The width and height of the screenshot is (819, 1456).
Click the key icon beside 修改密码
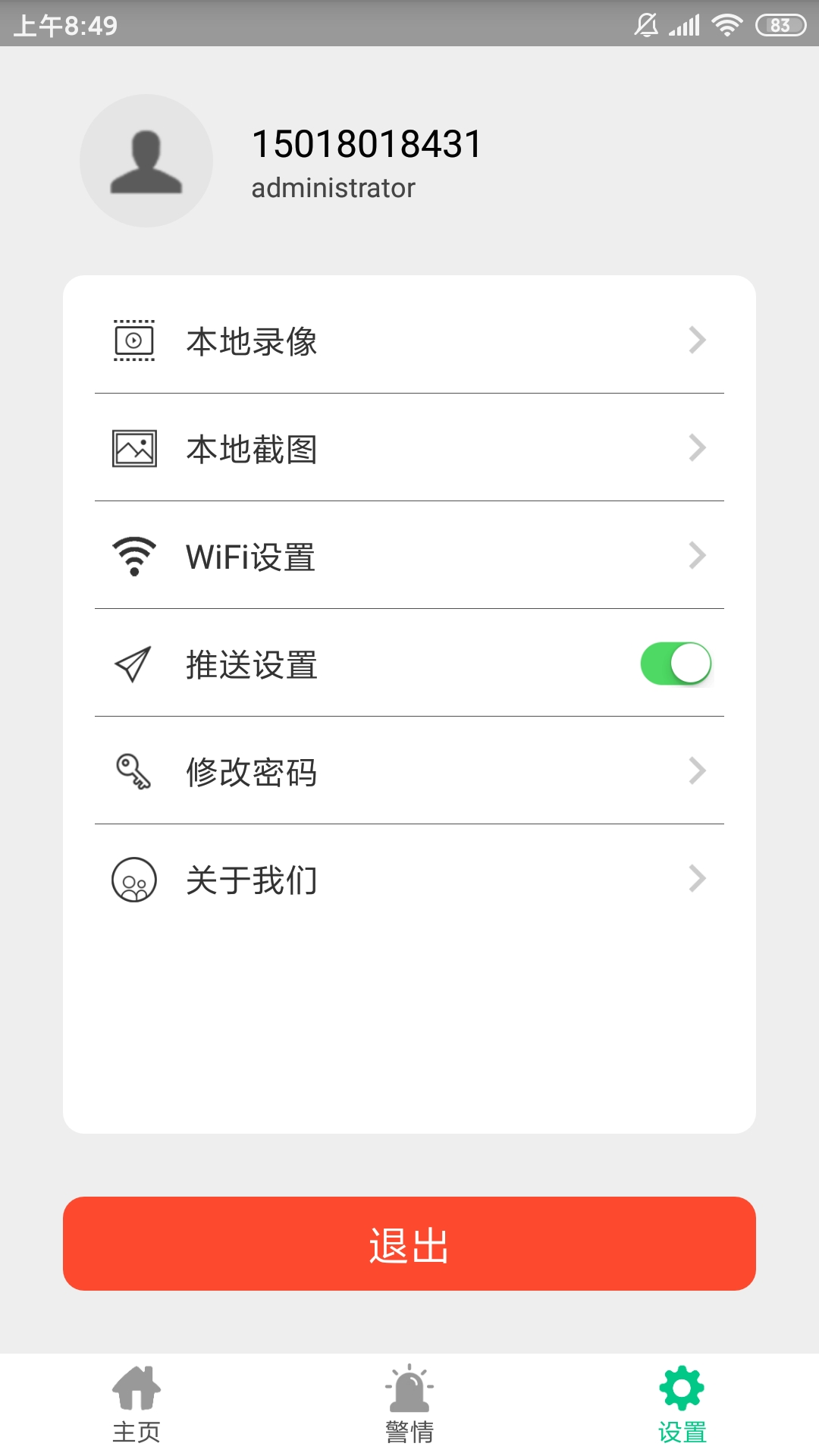pos(133,771)
